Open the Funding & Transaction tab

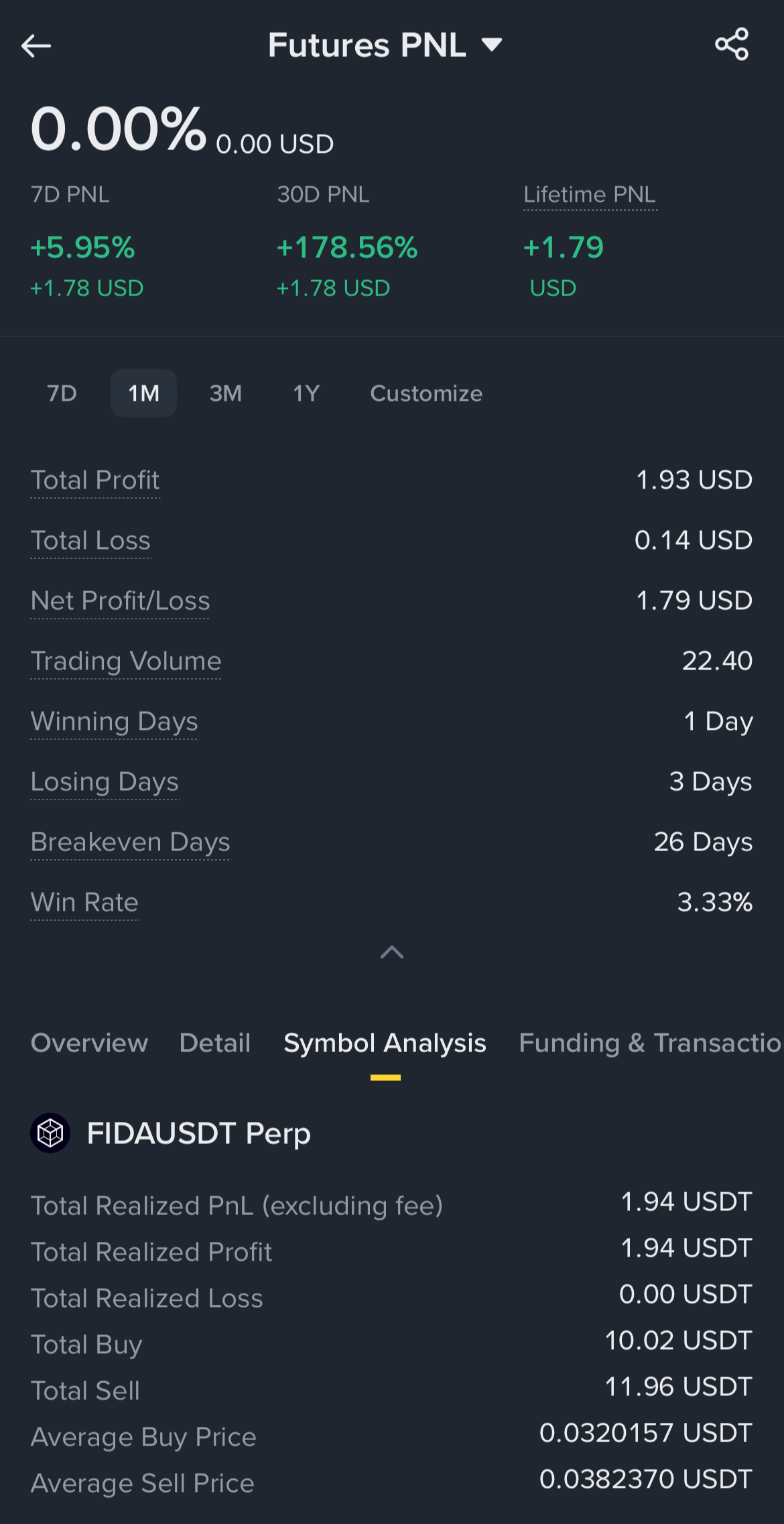pos(651,1043)
